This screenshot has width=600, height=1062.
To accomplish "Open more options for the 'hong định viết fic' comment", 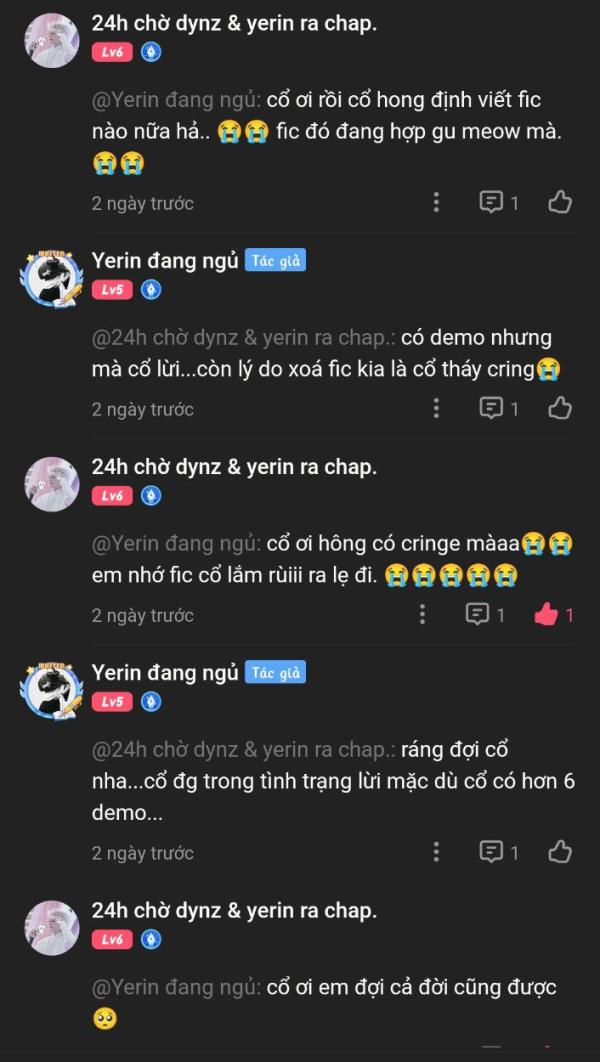I will click(x=436, y=203).
